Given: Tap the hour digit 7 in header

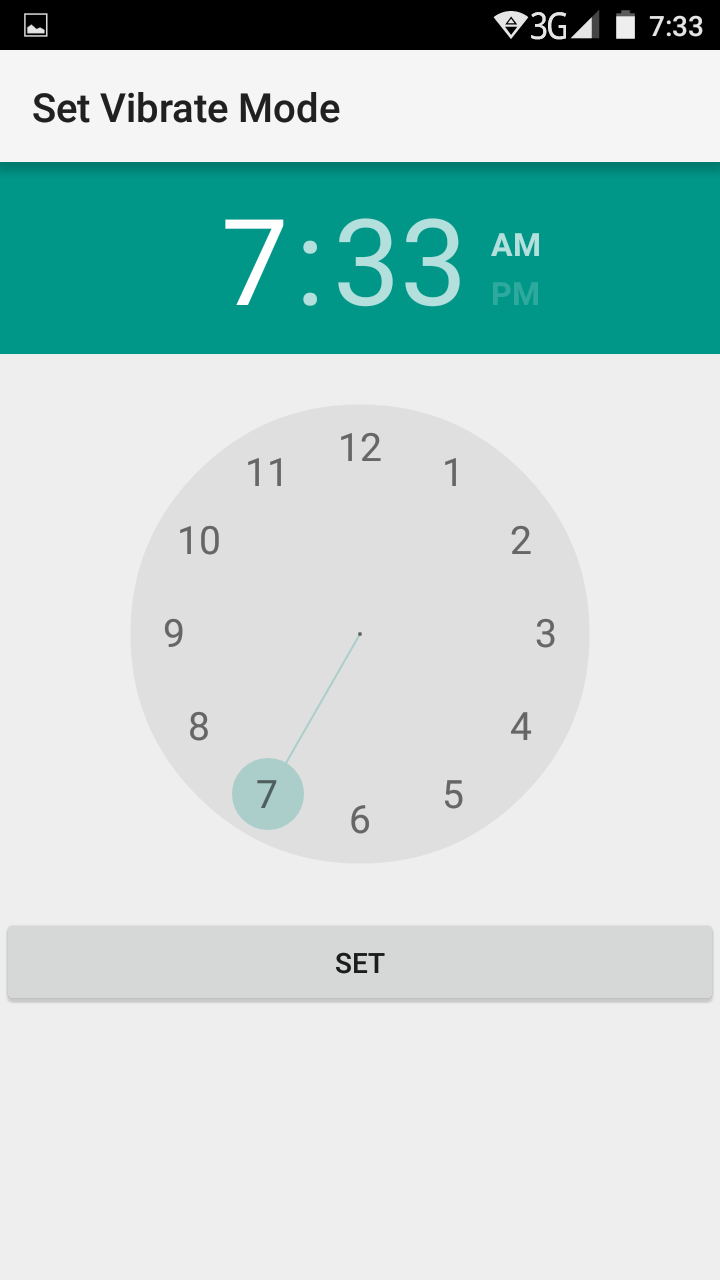Looking at the screenshot, I should (258, 262).
